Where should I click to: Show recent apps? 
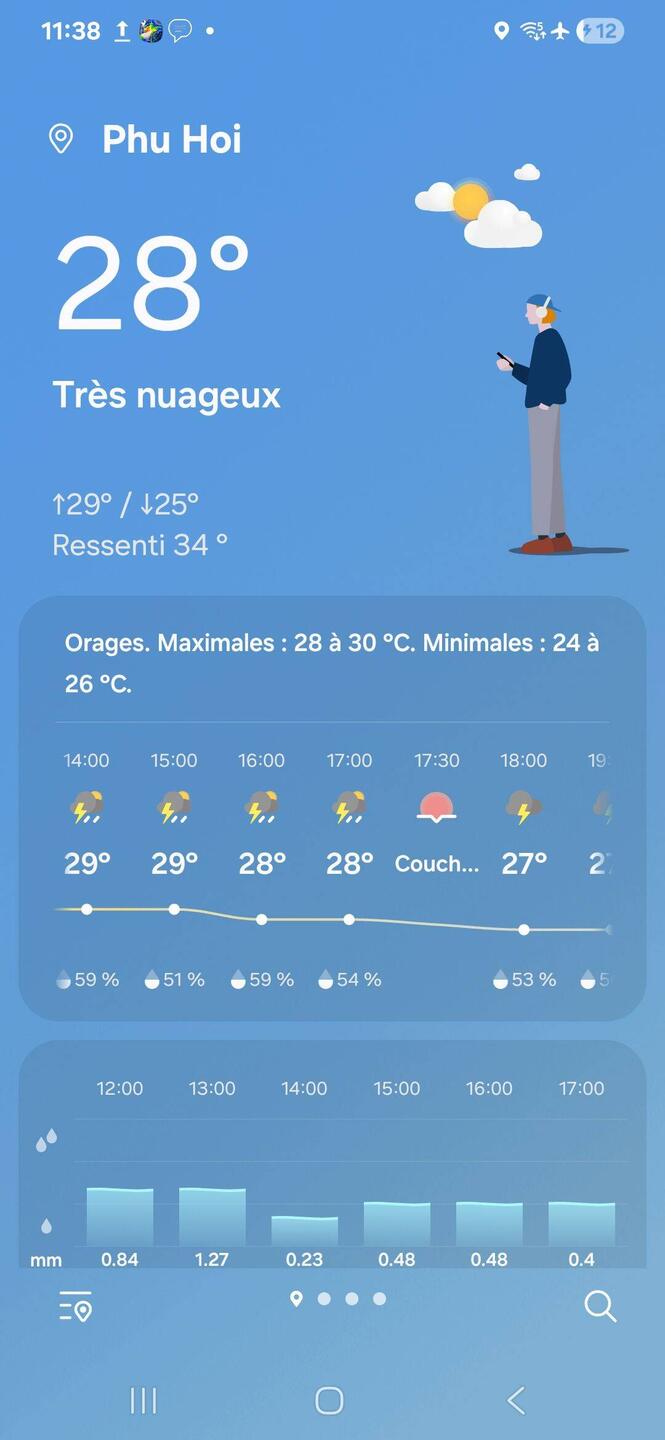144,1401
